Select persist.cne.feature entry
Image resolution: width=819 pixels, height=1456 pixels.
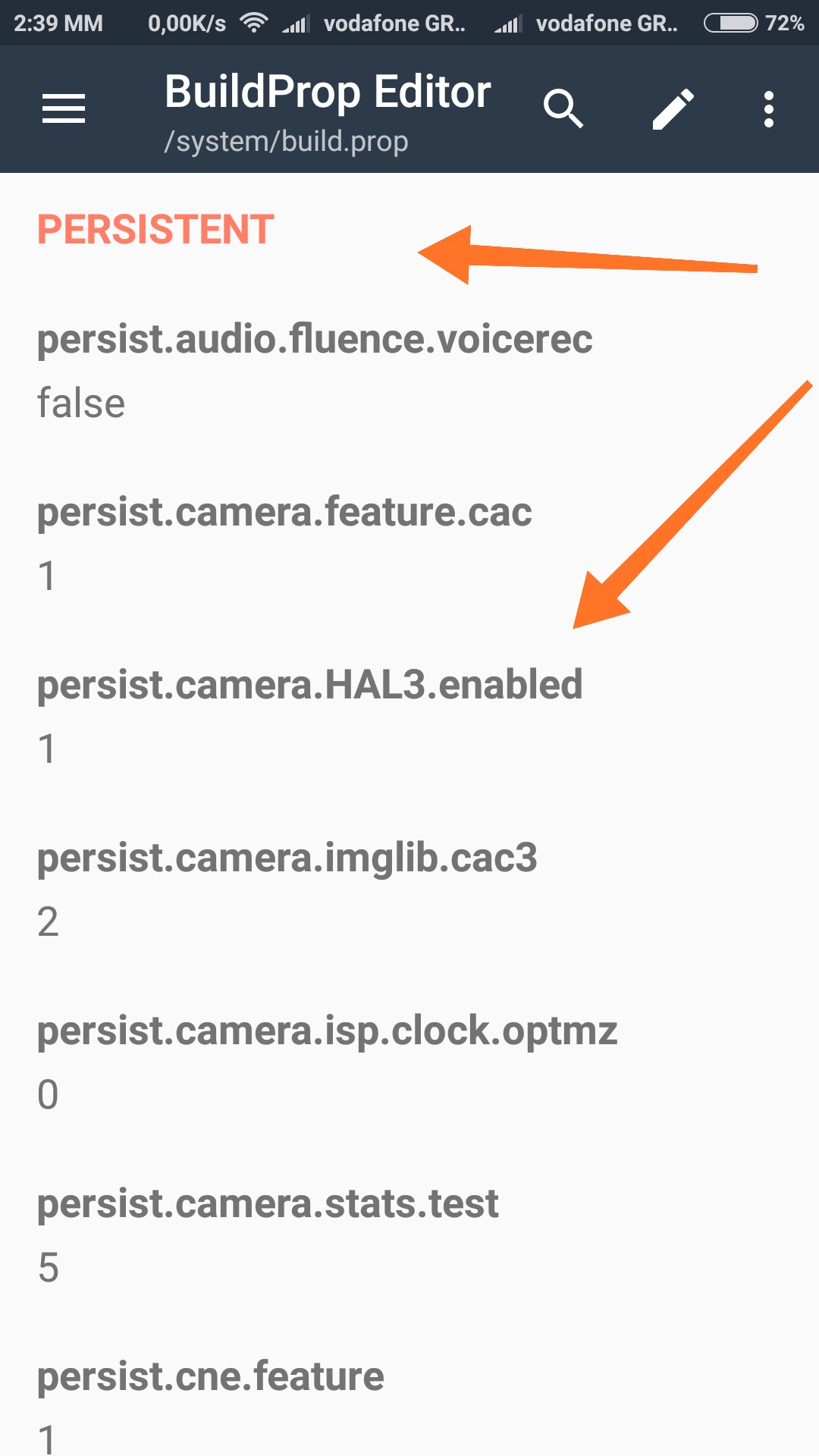point(211,1403)
